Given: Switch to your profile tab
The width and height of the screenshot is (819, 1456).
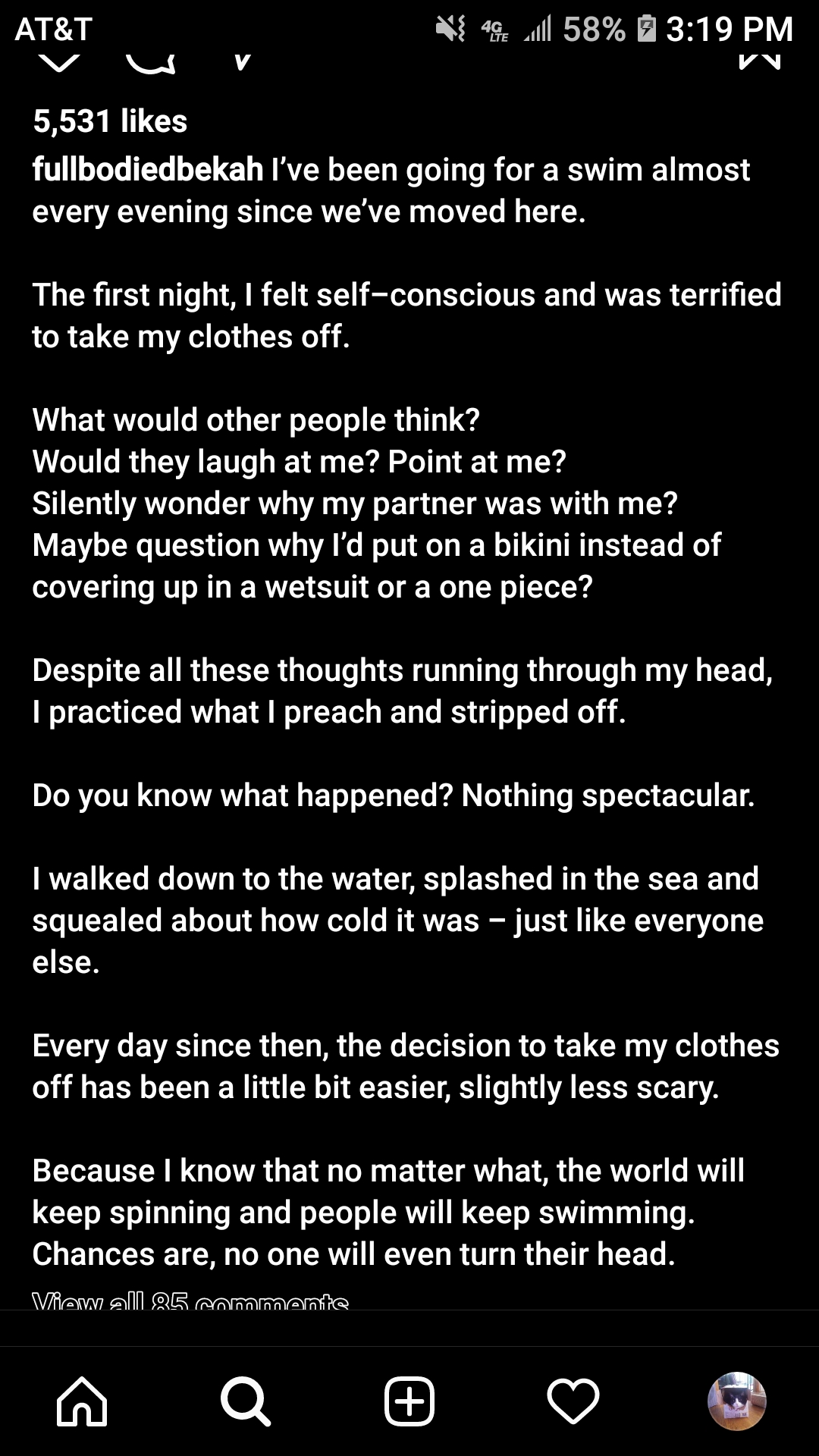Looking at the screenshot, I should [737, 1401].
